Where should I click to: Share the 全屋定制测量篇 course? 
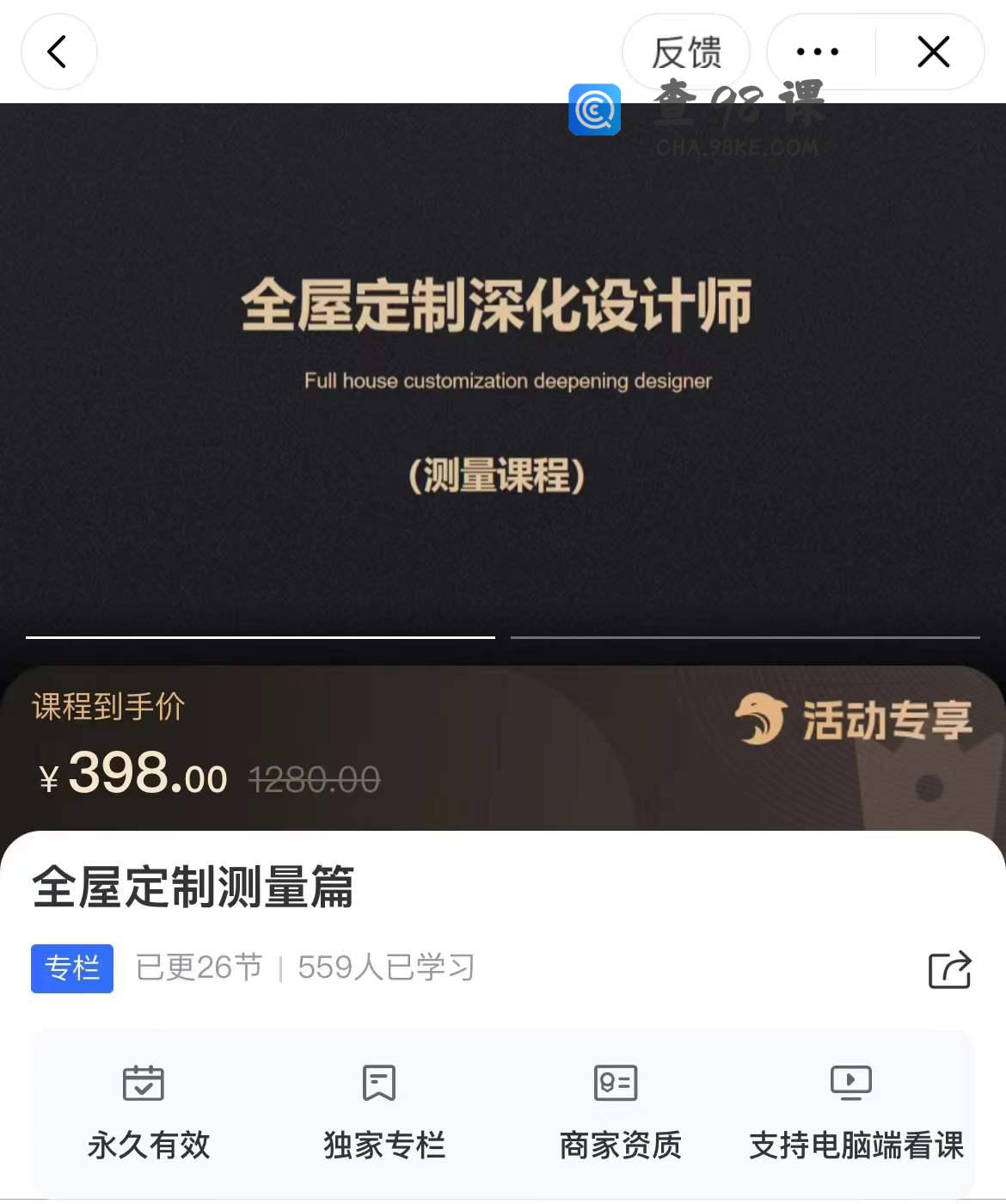(x=949, y=970)
